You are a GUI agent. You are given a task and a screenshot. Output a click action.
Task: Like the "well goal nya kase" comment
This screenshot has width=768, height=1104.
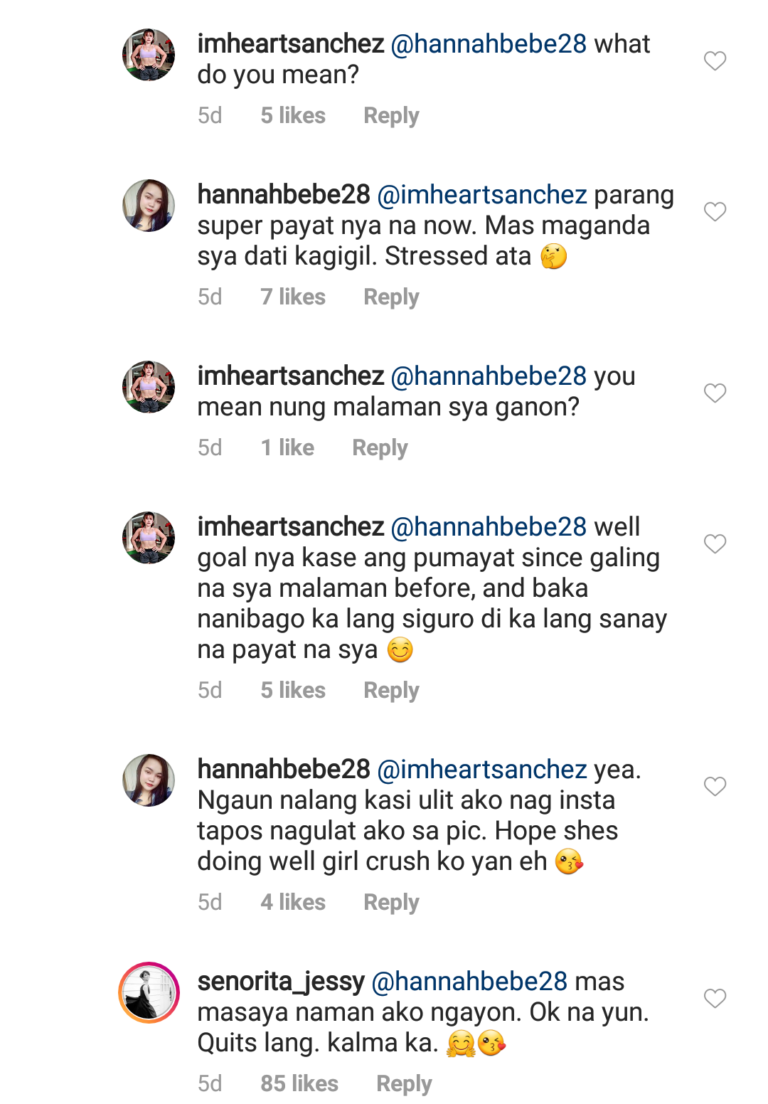point(714,544)
